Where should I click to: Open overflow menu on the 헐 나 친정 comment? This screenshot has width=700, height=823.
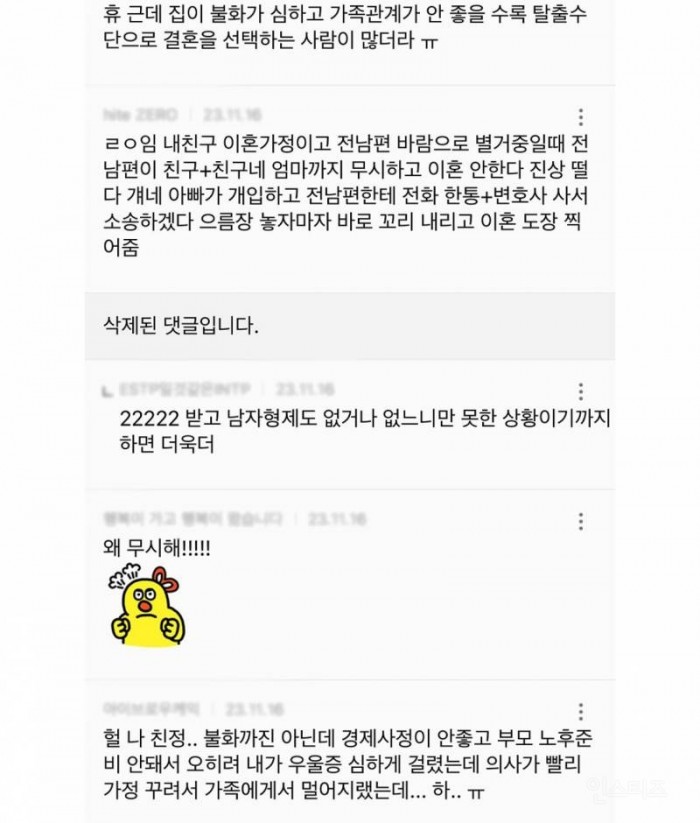pos(581,711)
